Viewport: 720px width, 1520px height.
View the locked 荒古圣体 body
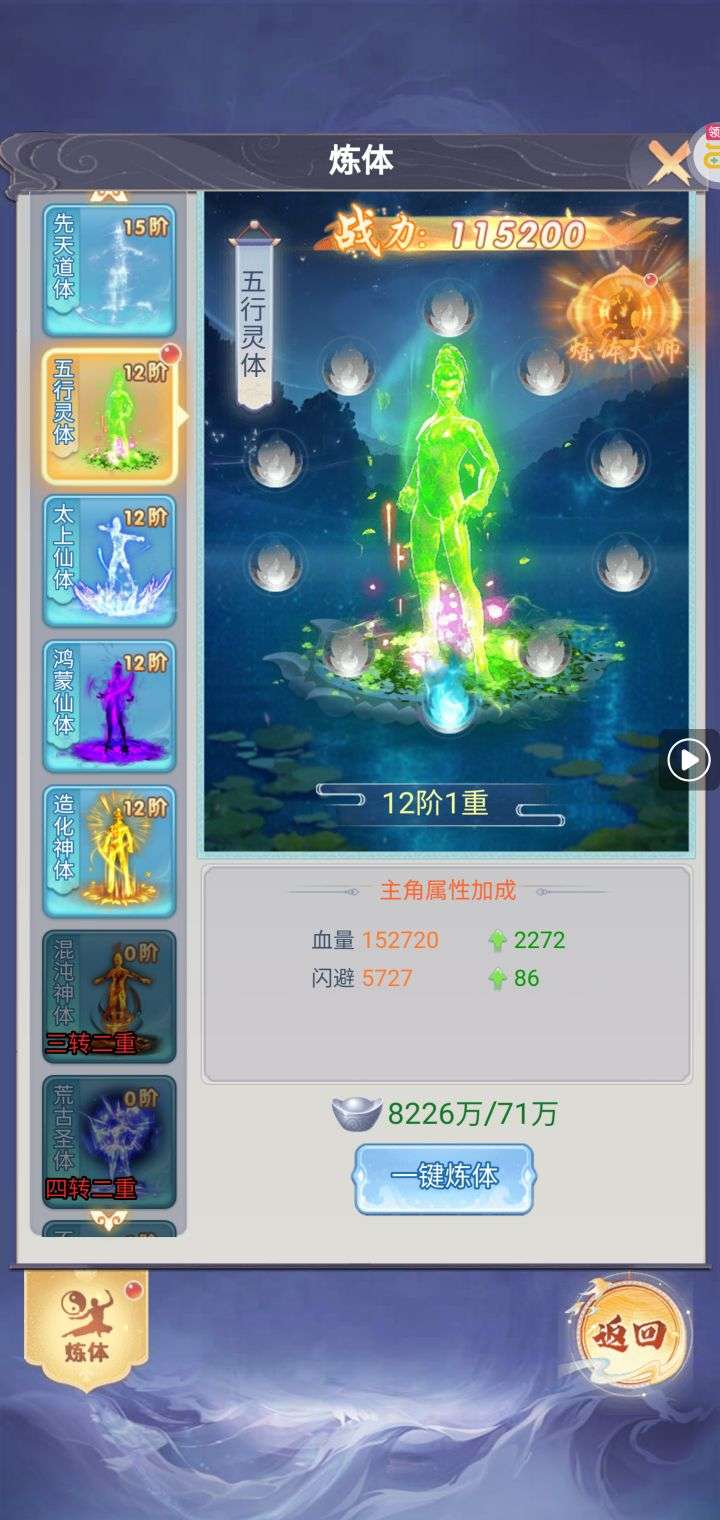[109, 1140]
